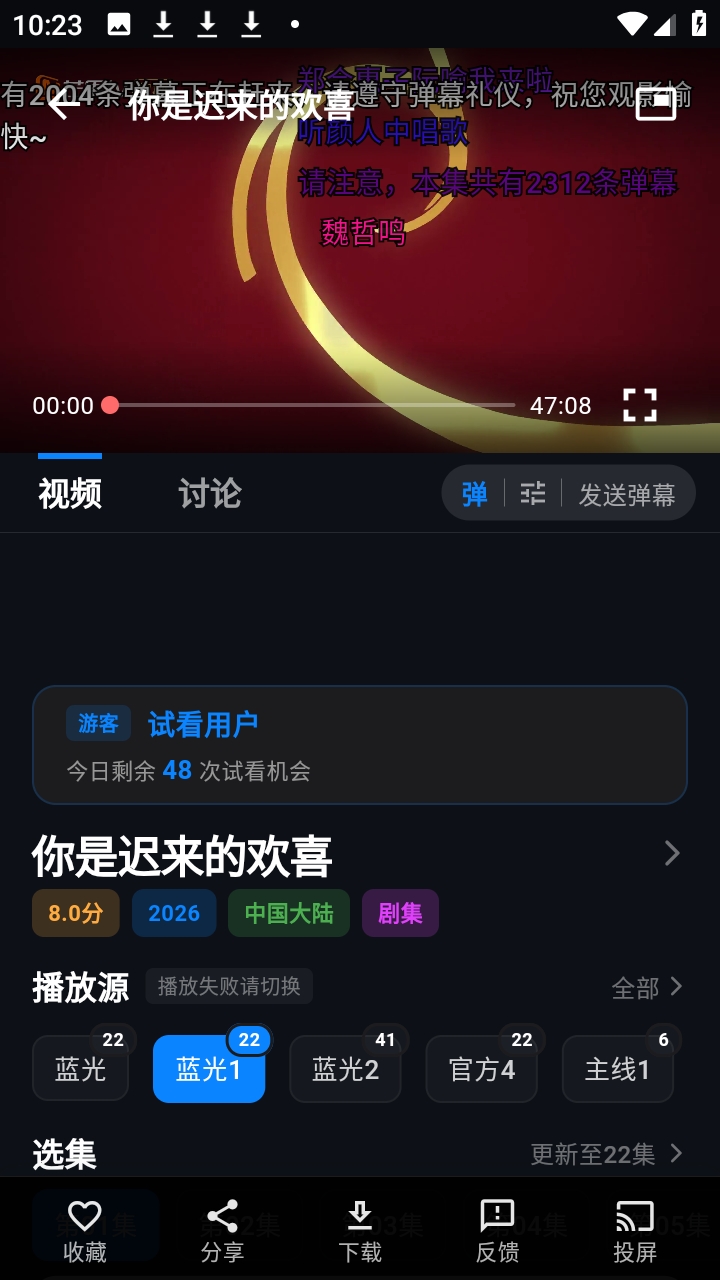
Task: Cast video using 投屏
Action: (635, 1231)
